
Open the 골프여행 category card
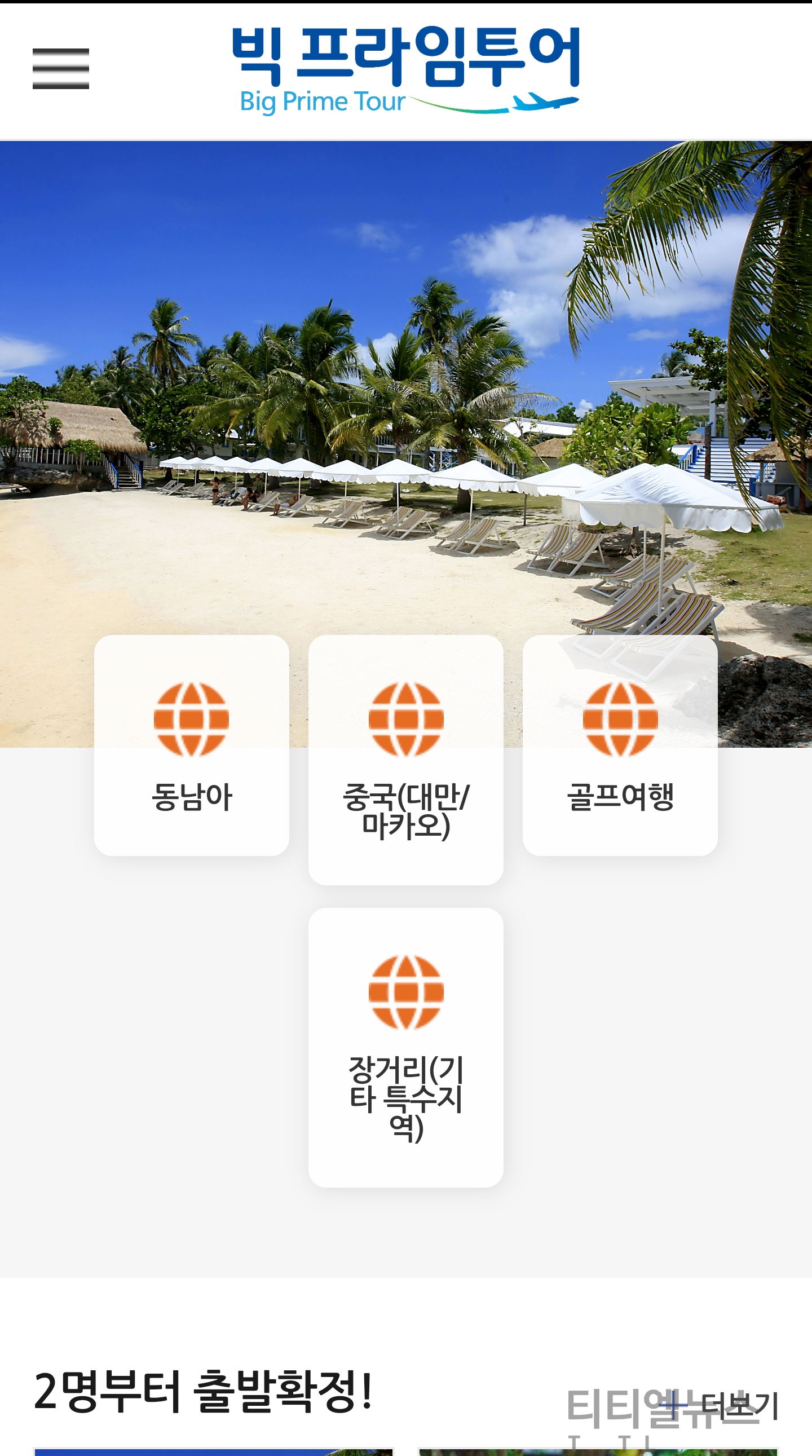click(620, 745)
